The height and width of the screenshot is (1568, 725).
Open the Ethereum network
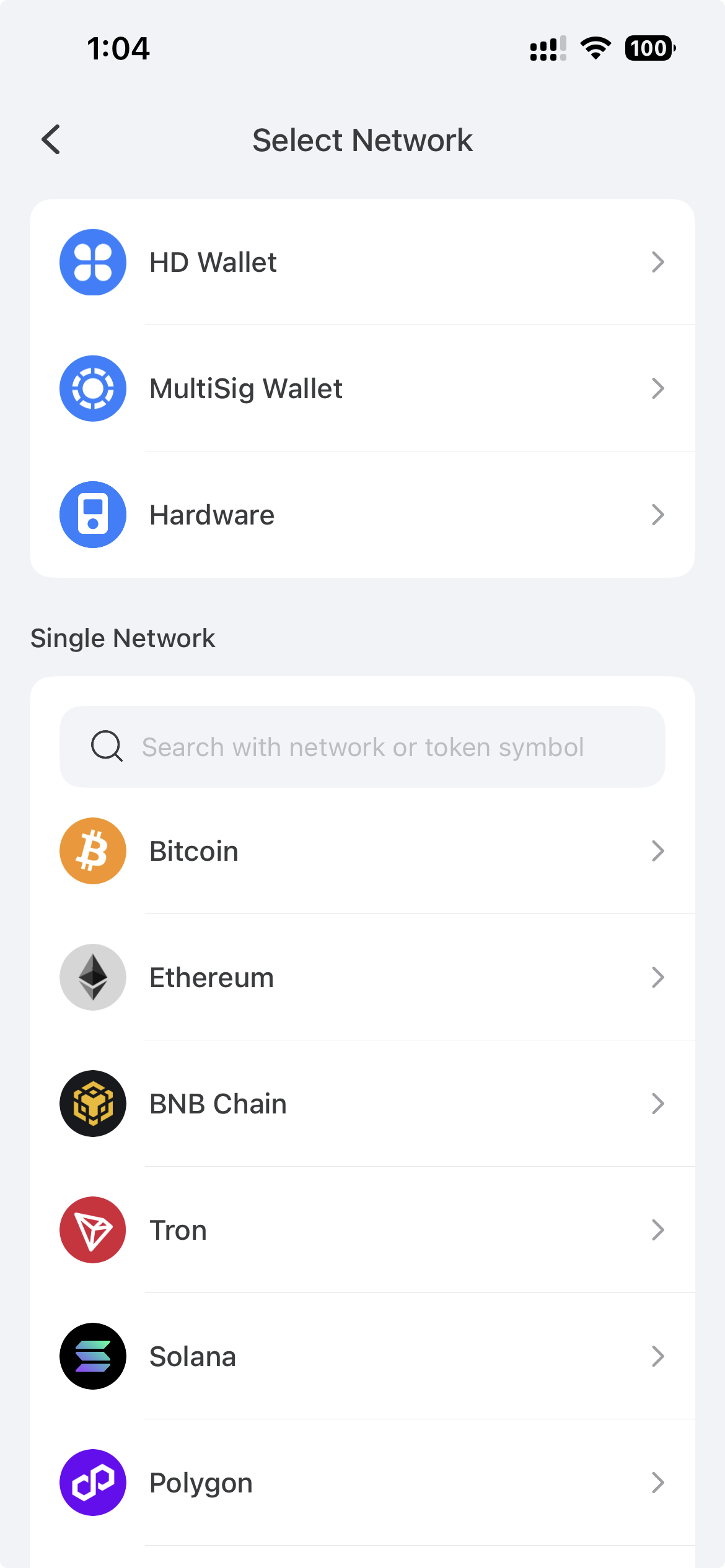(x=362, y=978)
